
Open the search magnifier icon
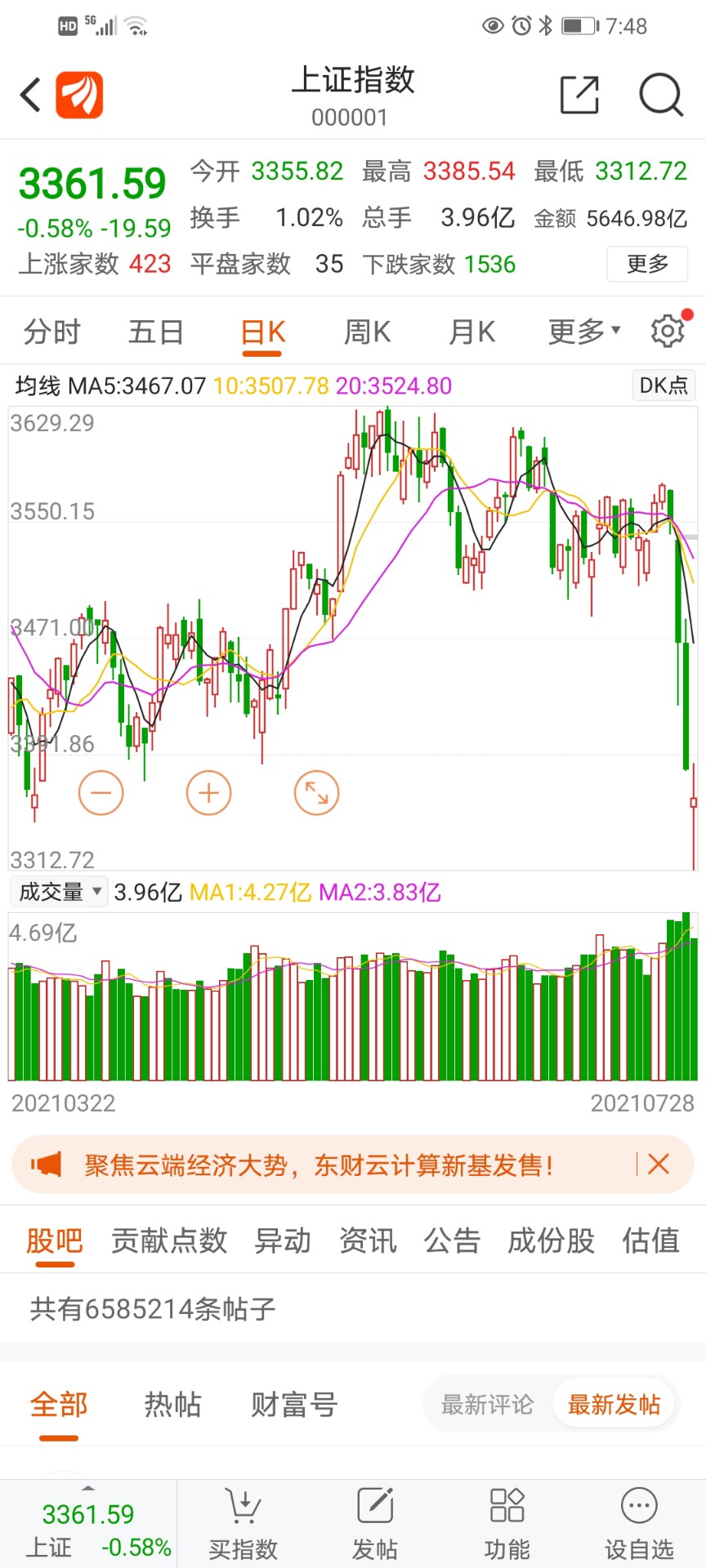(659, 95)
